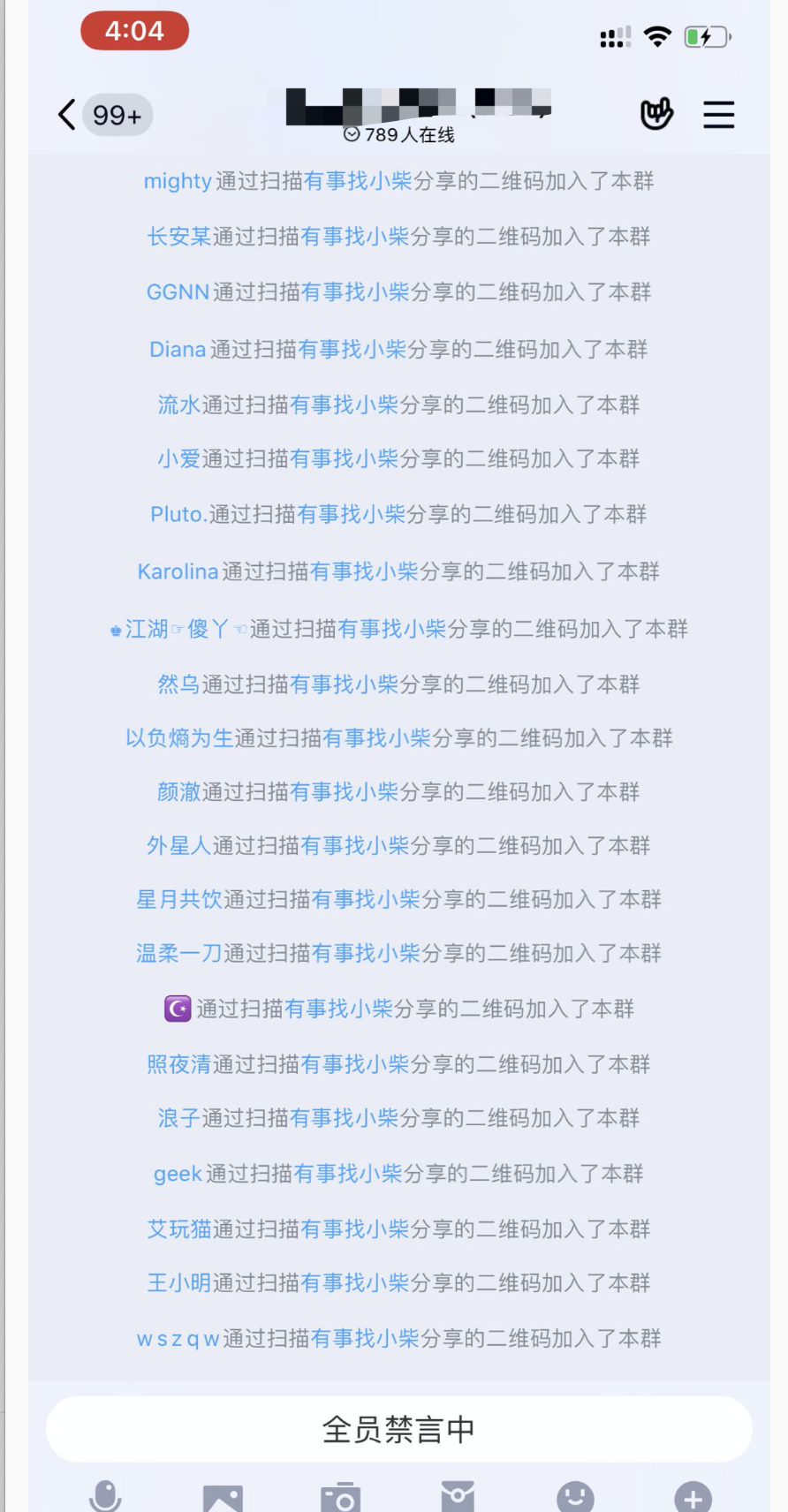Viewport: 788px width, 1512px height.
Task: Open 温柔一刀's profile link
Action: 178,954
